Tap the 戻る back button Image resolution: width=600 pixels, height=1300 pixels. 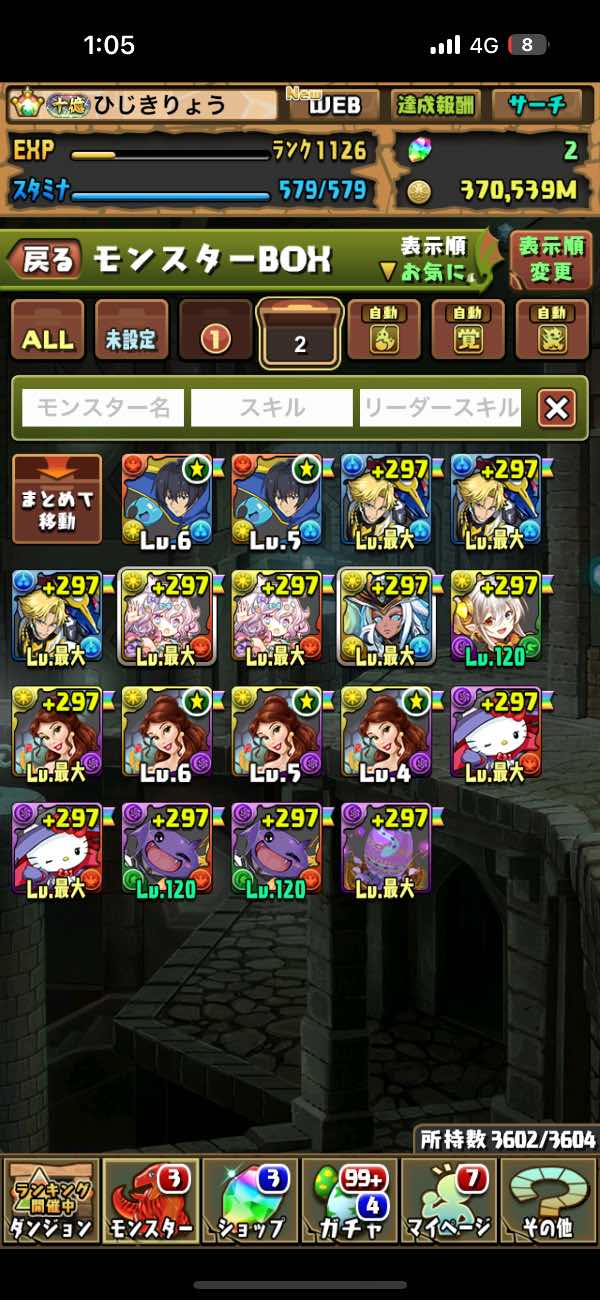(x=45, y=261)
